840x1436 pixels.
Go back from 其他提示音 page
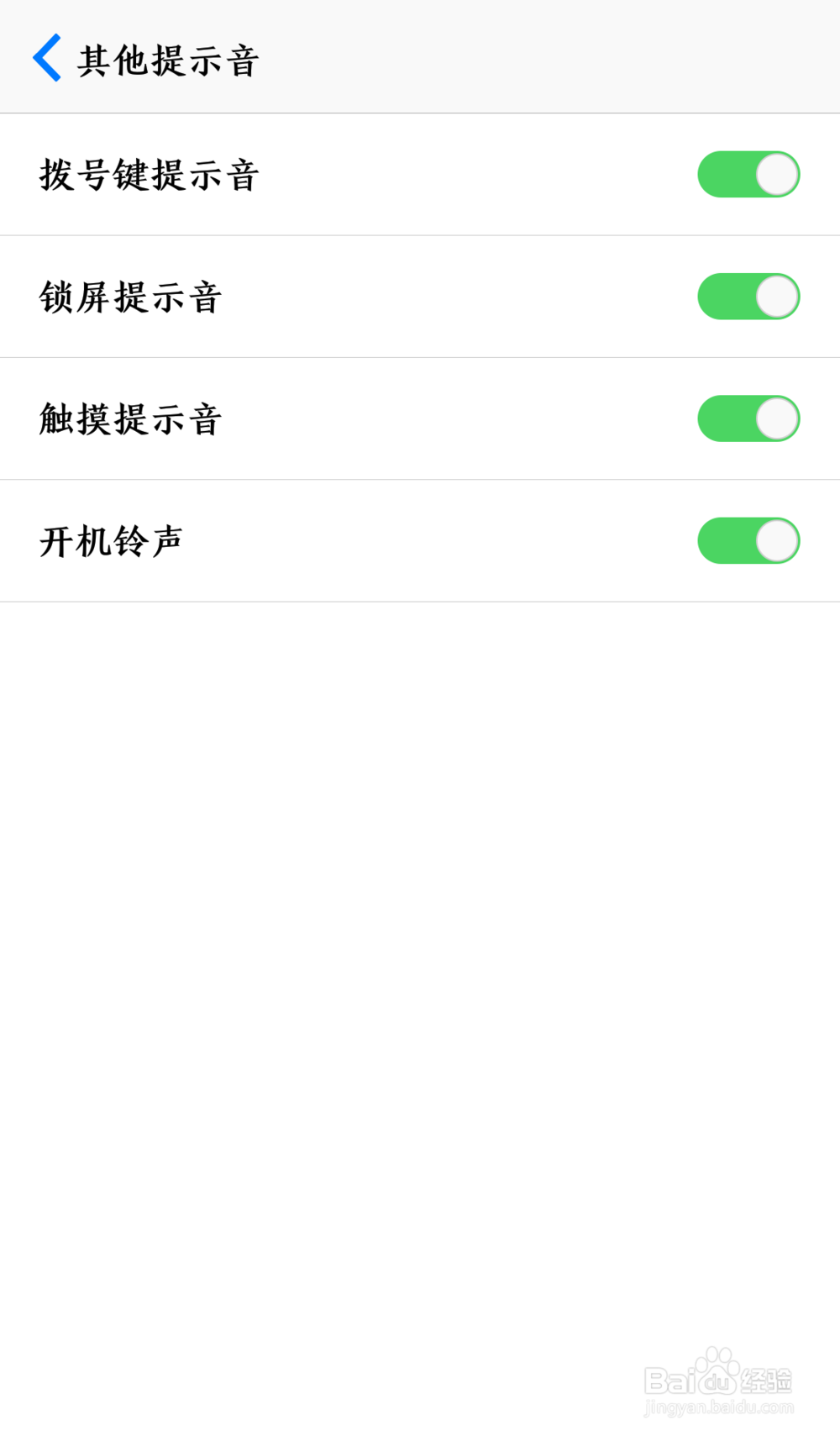47,58
